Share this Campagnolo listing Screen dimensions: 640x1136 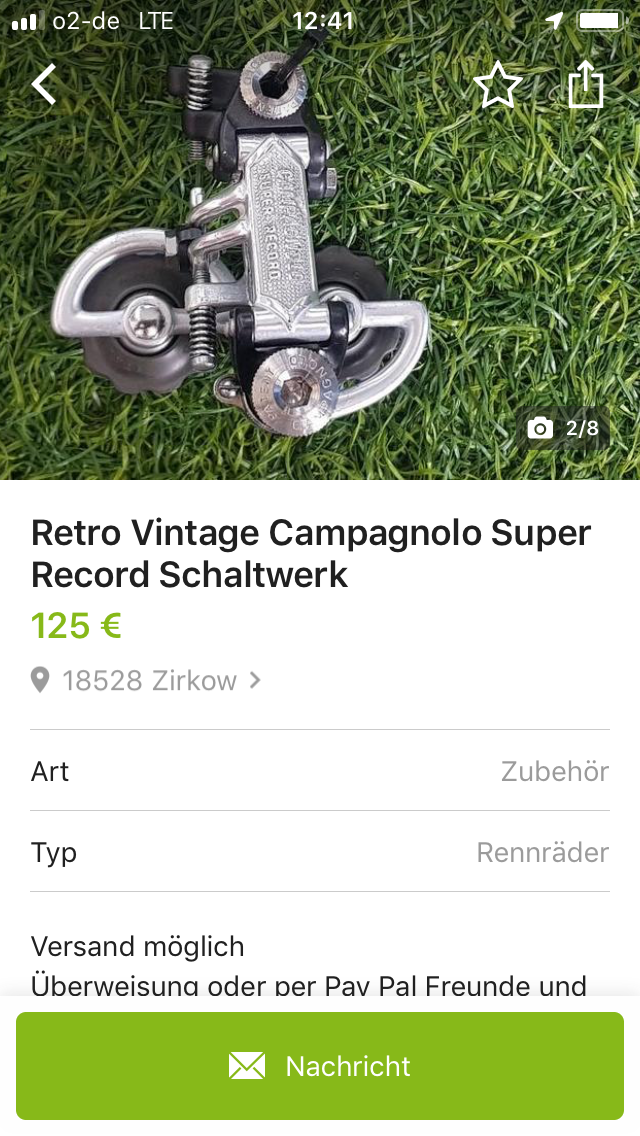point(587,85)
